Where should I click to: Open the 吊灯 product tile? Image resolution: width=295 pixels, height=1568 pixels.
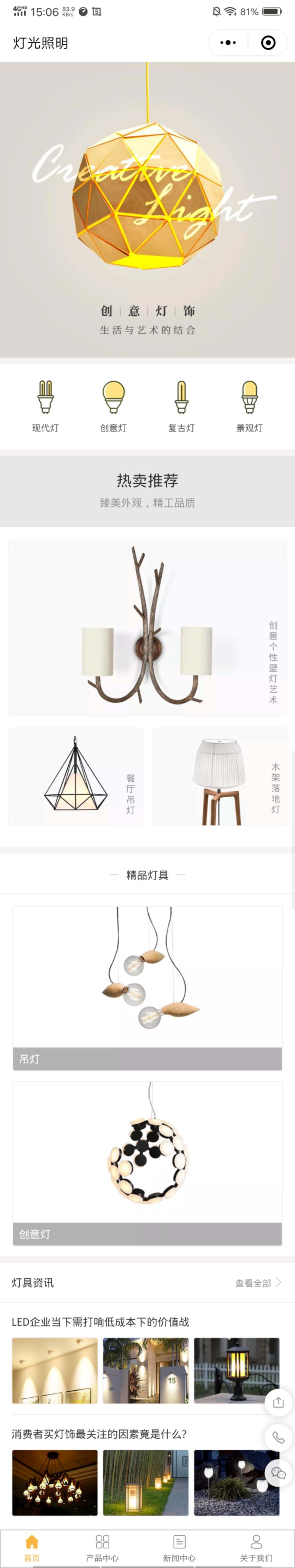[x=147, y=987]
